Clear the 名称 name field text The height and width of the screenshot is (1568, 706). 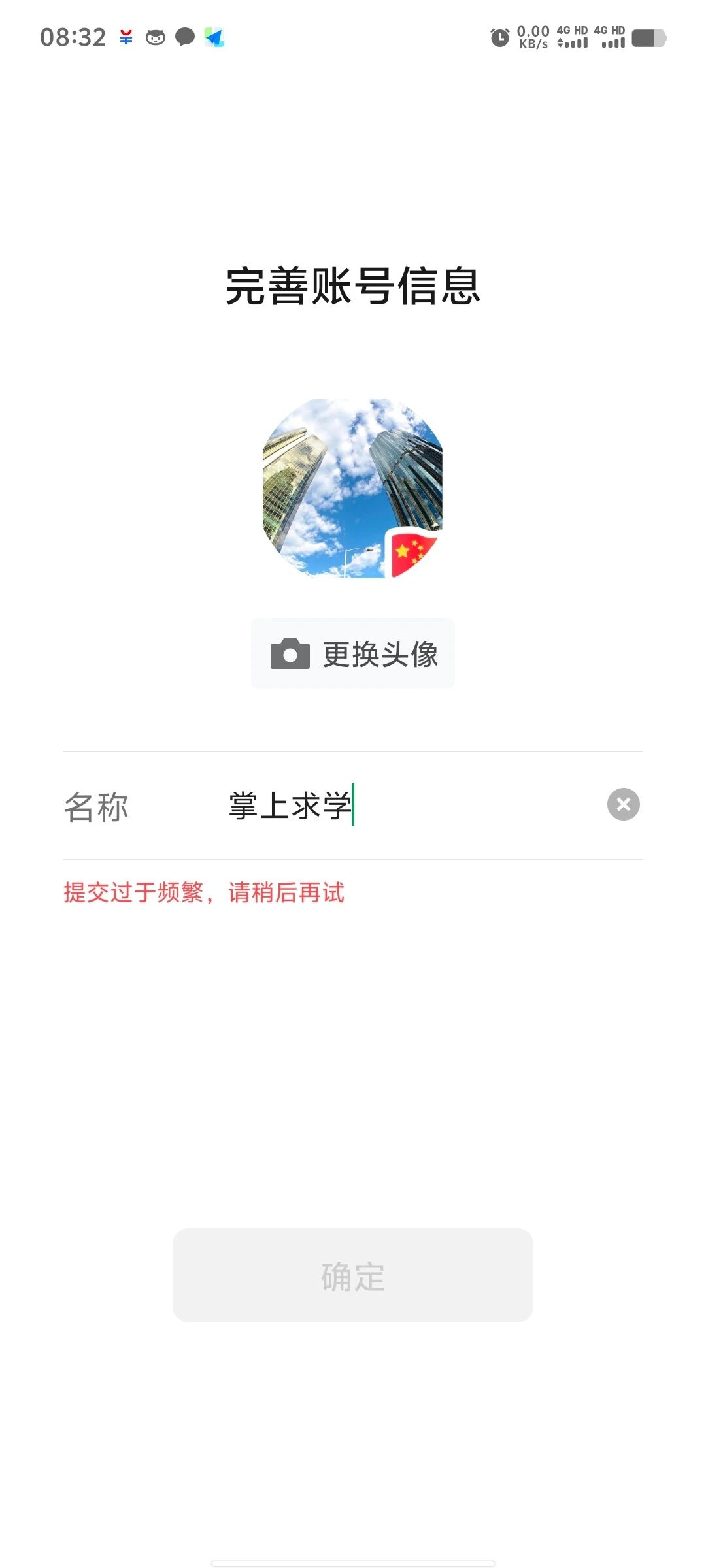pyautogui.click(x=623, y=804)
